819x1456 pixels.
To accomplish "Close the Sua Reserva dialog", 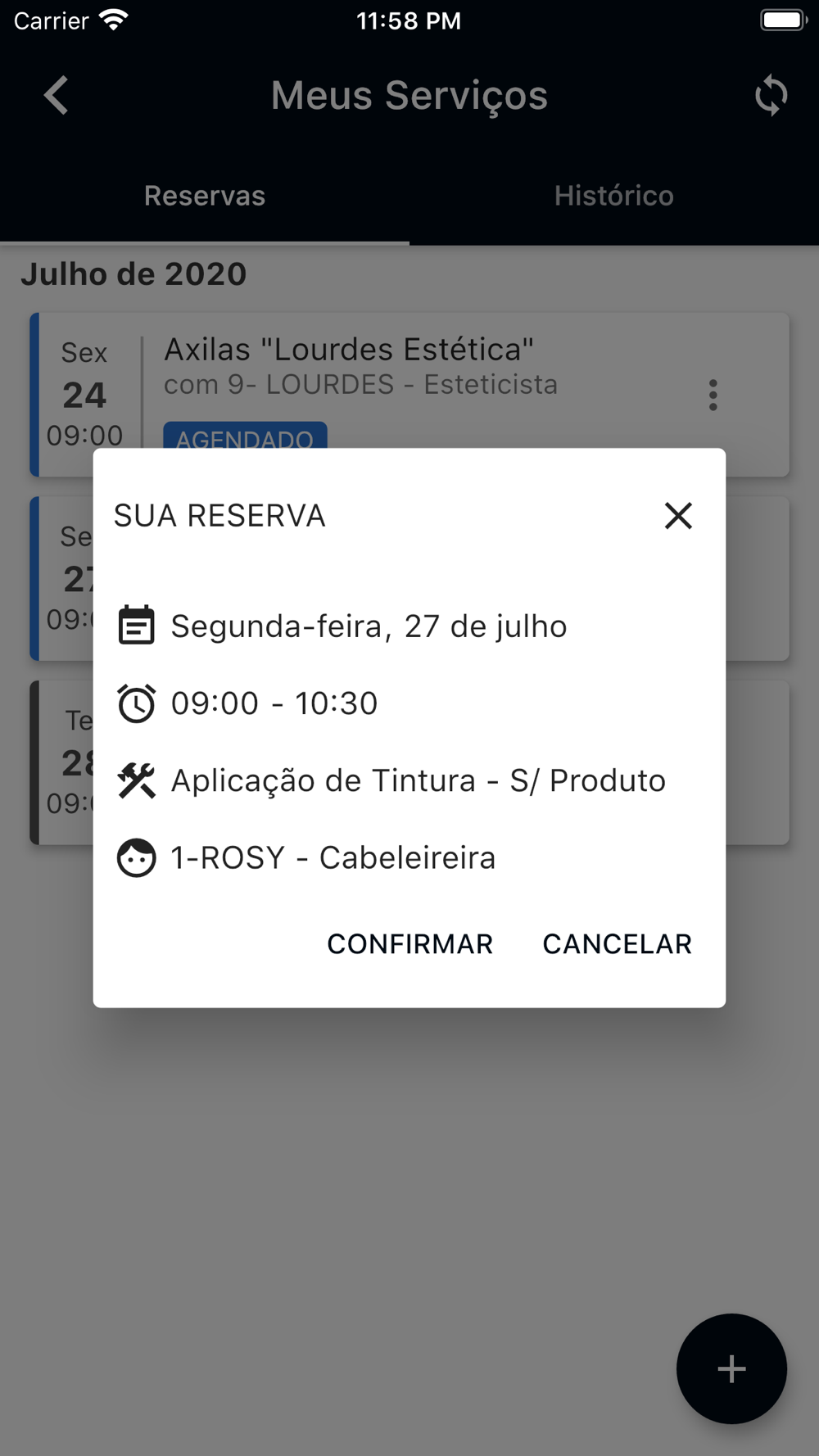I will pos(678,516).
